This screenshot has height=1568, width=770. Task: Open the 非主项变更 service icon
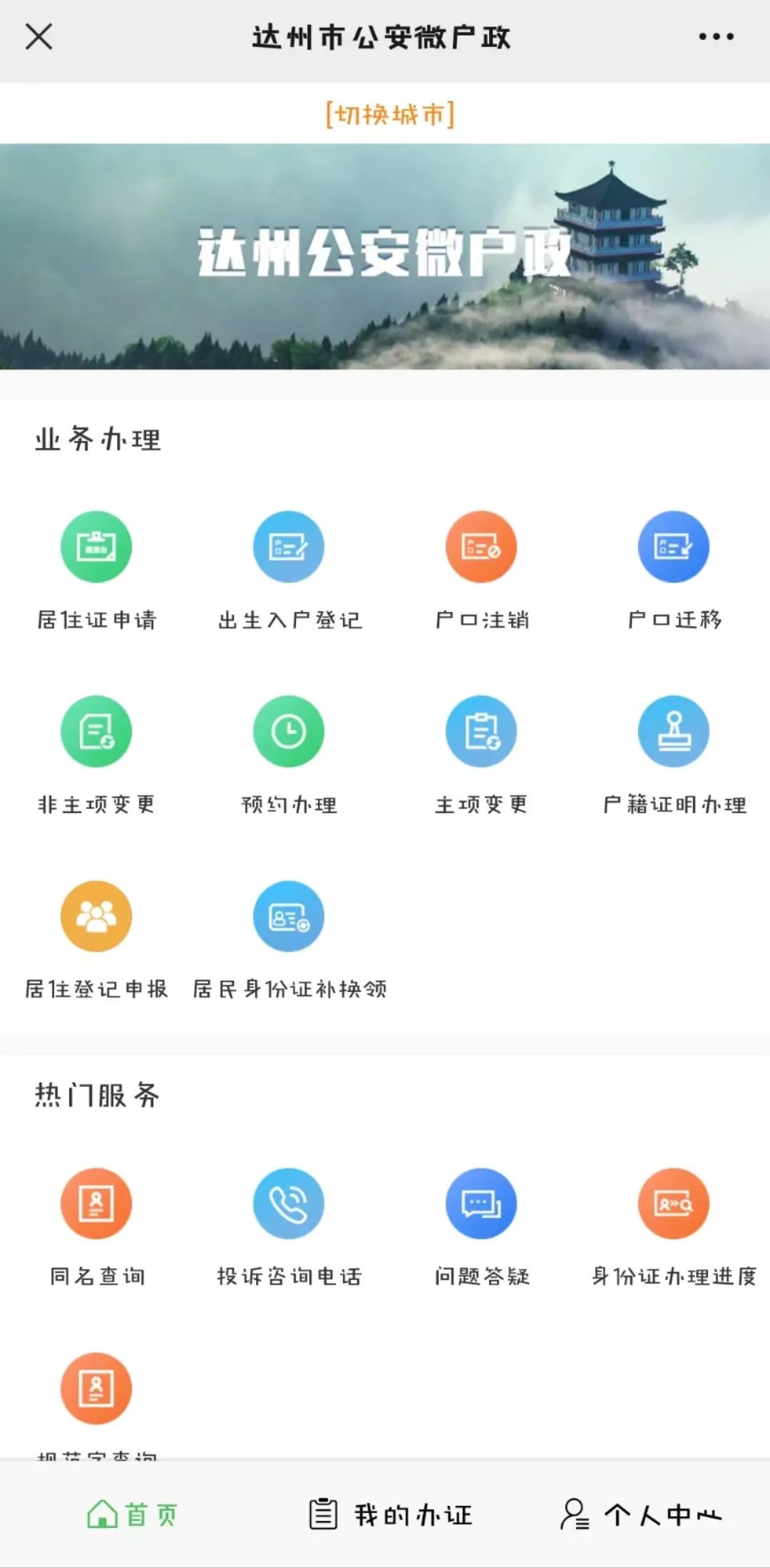pos(96,733)
